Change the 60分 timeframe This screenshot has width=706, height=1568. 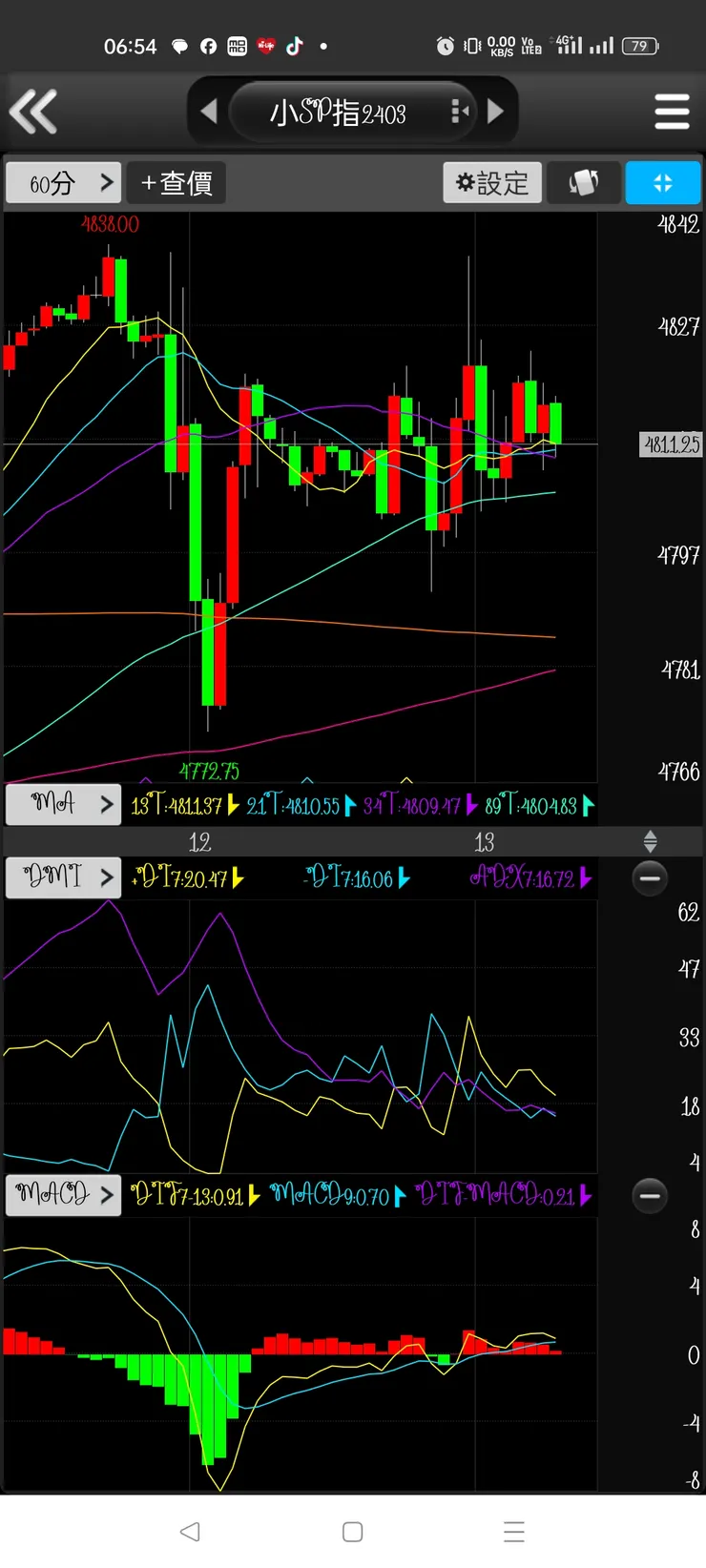pos(64,183)
